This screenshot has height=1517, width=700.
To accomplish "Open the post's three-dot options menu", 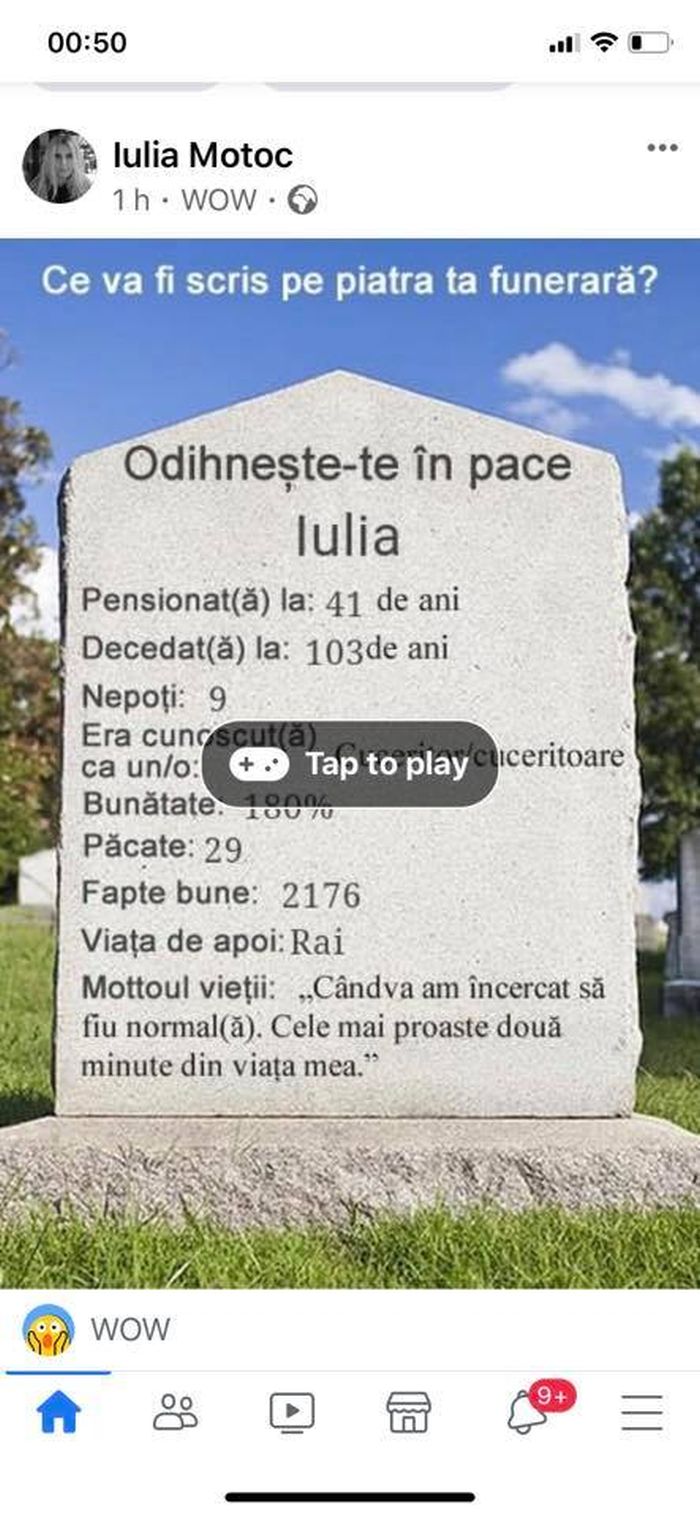I will click(x=662, y=148).
